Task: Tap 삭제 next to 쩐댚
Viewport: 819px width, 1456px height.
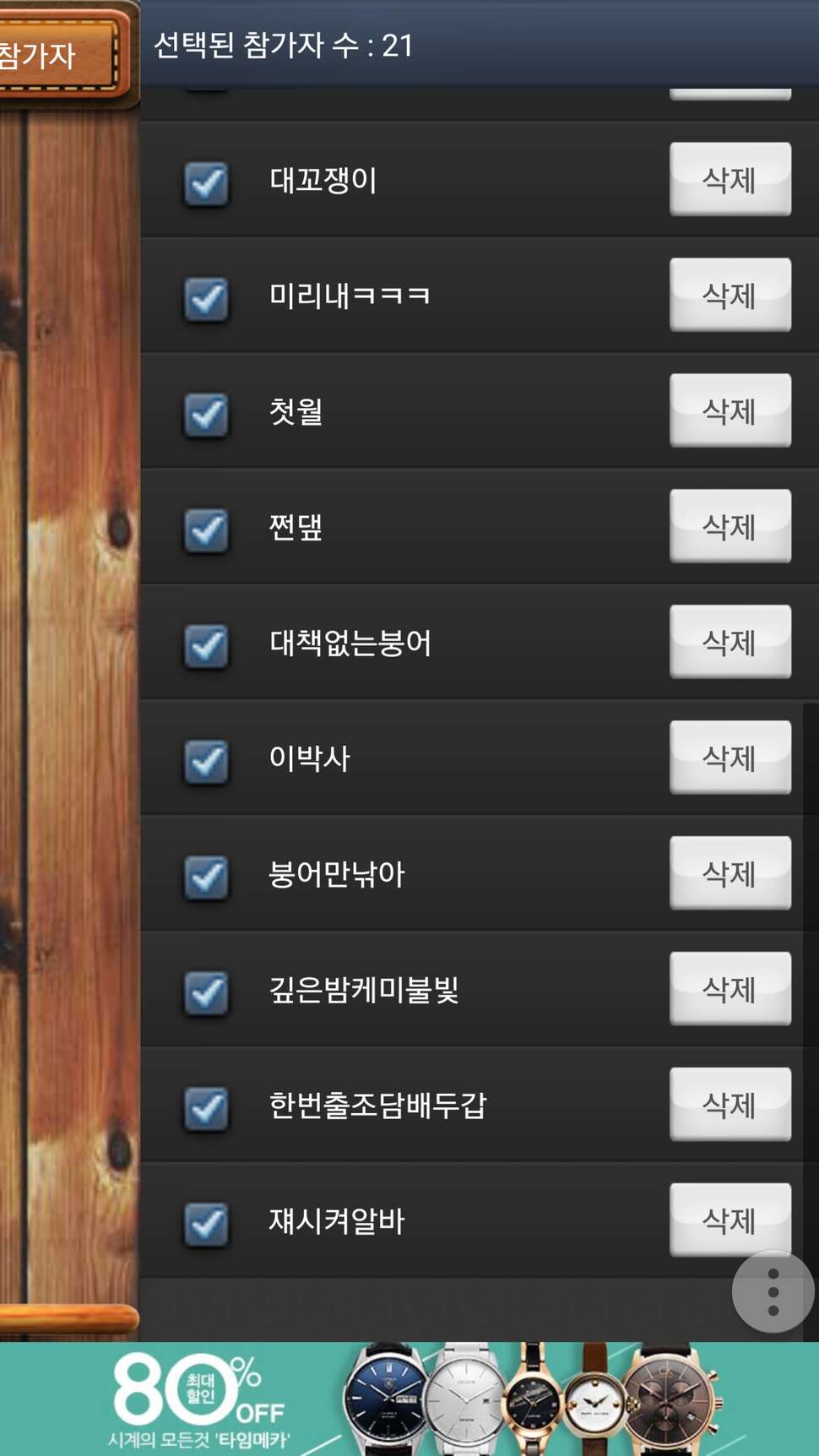Action: (730, 526)
